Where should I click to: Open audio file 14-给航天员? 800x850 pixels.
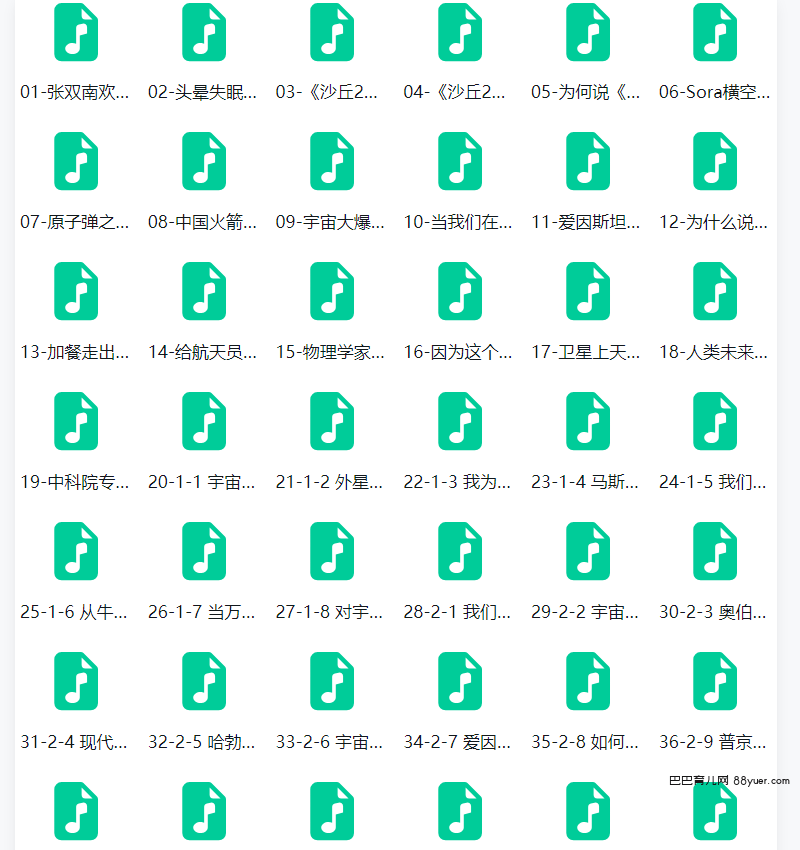(204, 291)
